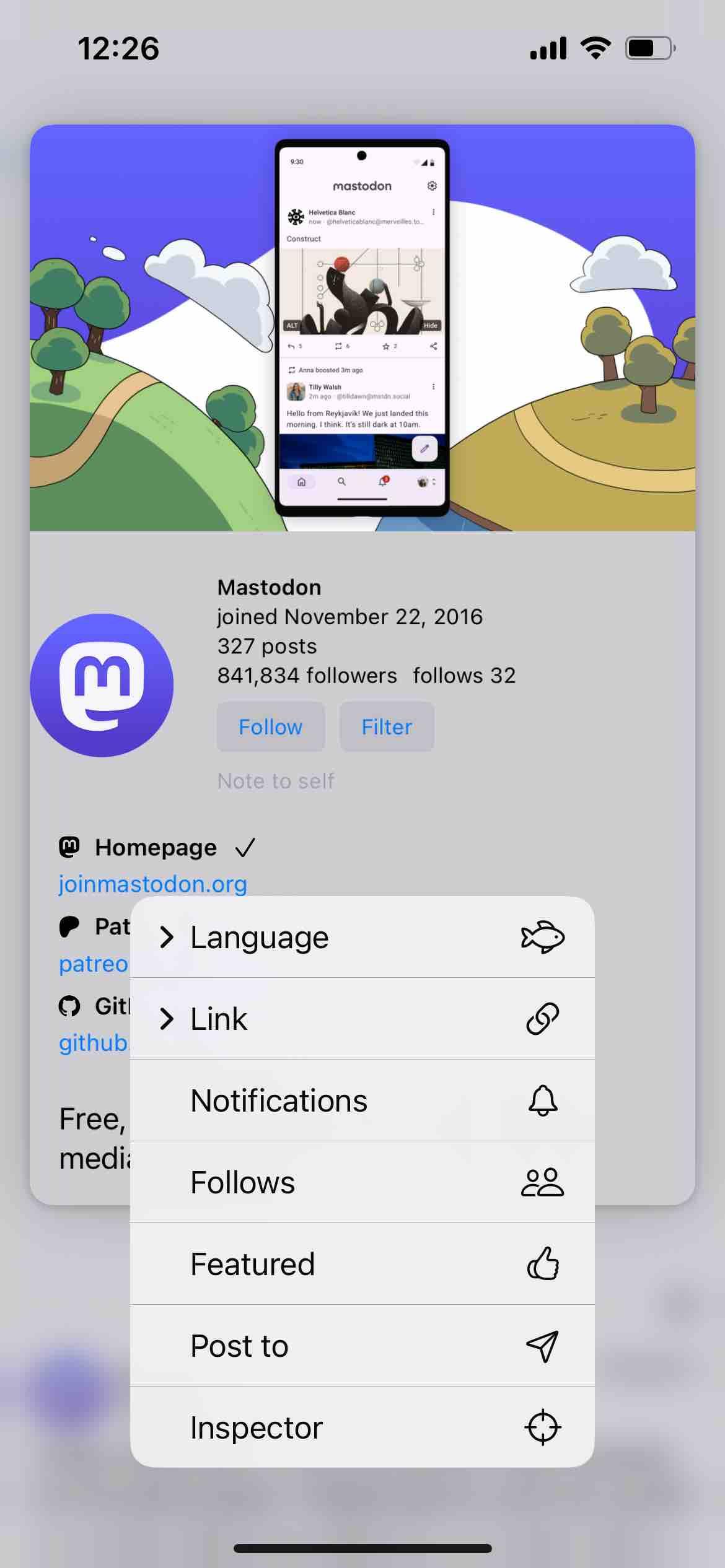Select Post to in the menu

point(362,1346)
